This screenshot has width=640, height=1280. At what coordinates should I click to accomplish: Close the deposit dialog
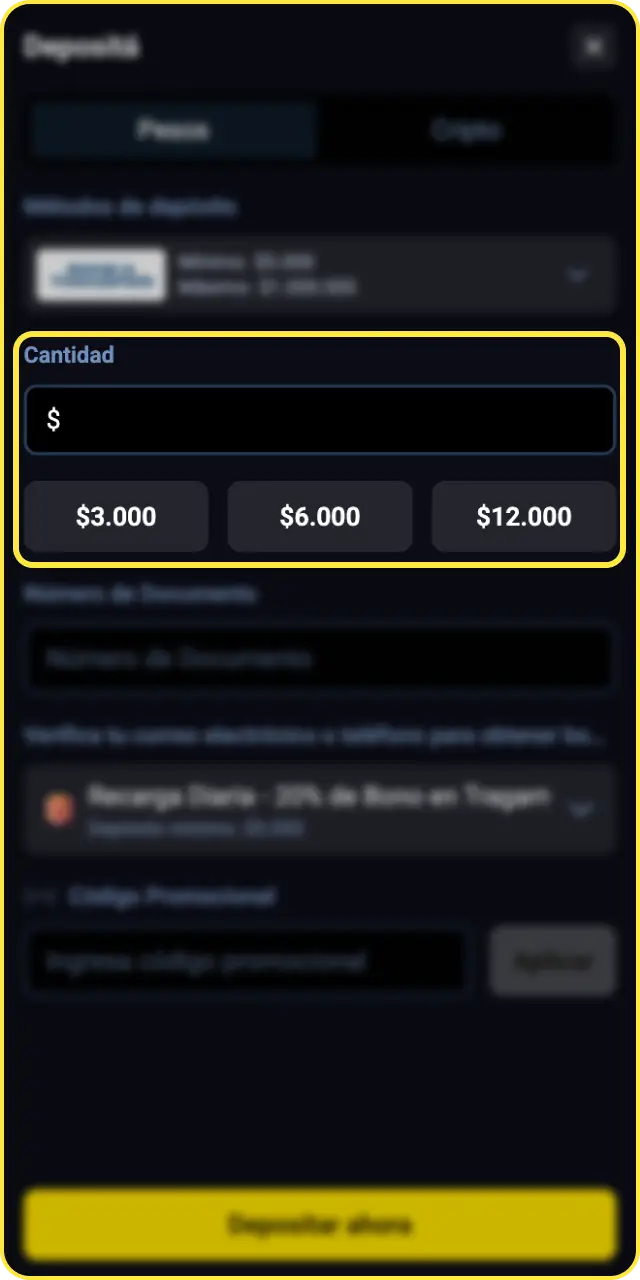[x=594, y=47]
